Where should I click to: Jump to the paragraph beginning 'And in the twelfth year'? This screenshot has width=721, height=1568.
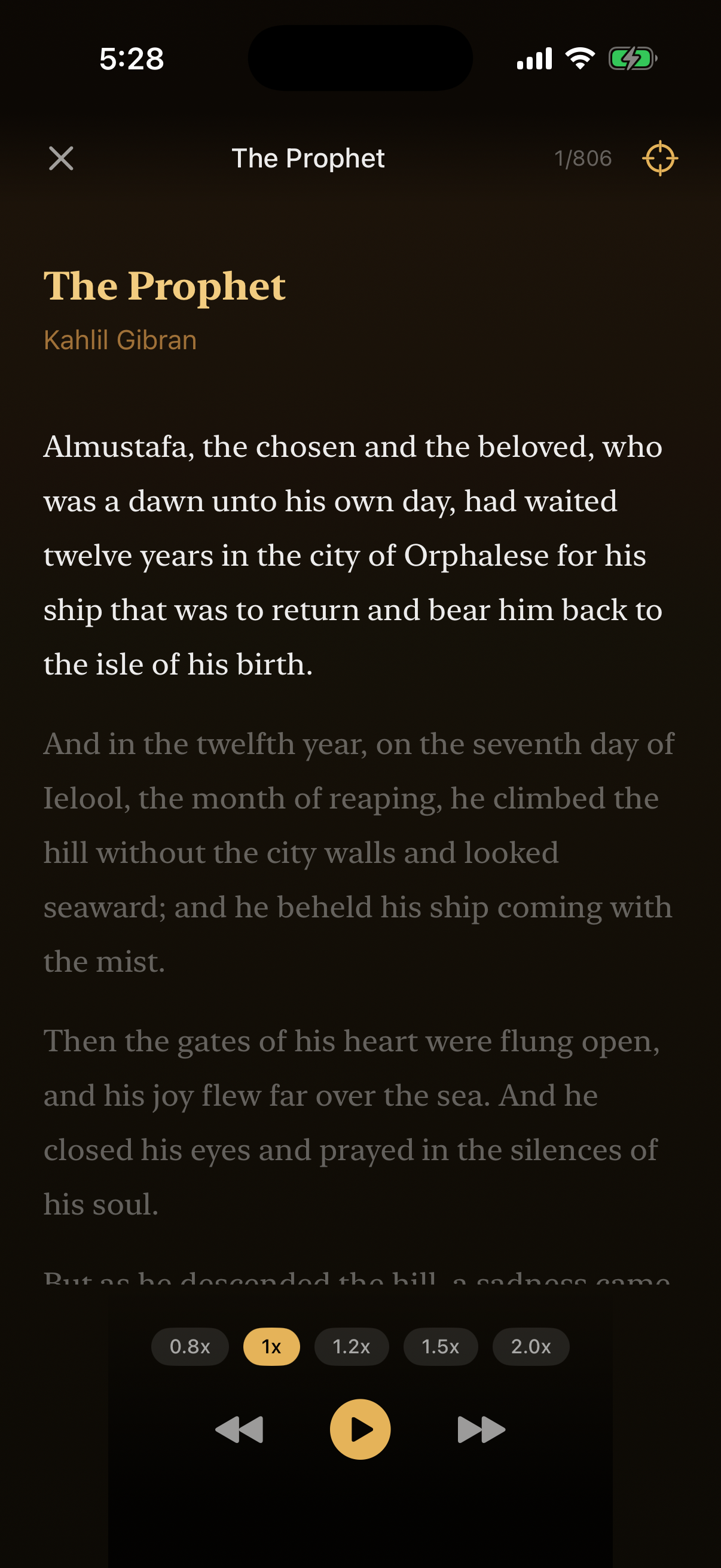(x=359, y=852)
